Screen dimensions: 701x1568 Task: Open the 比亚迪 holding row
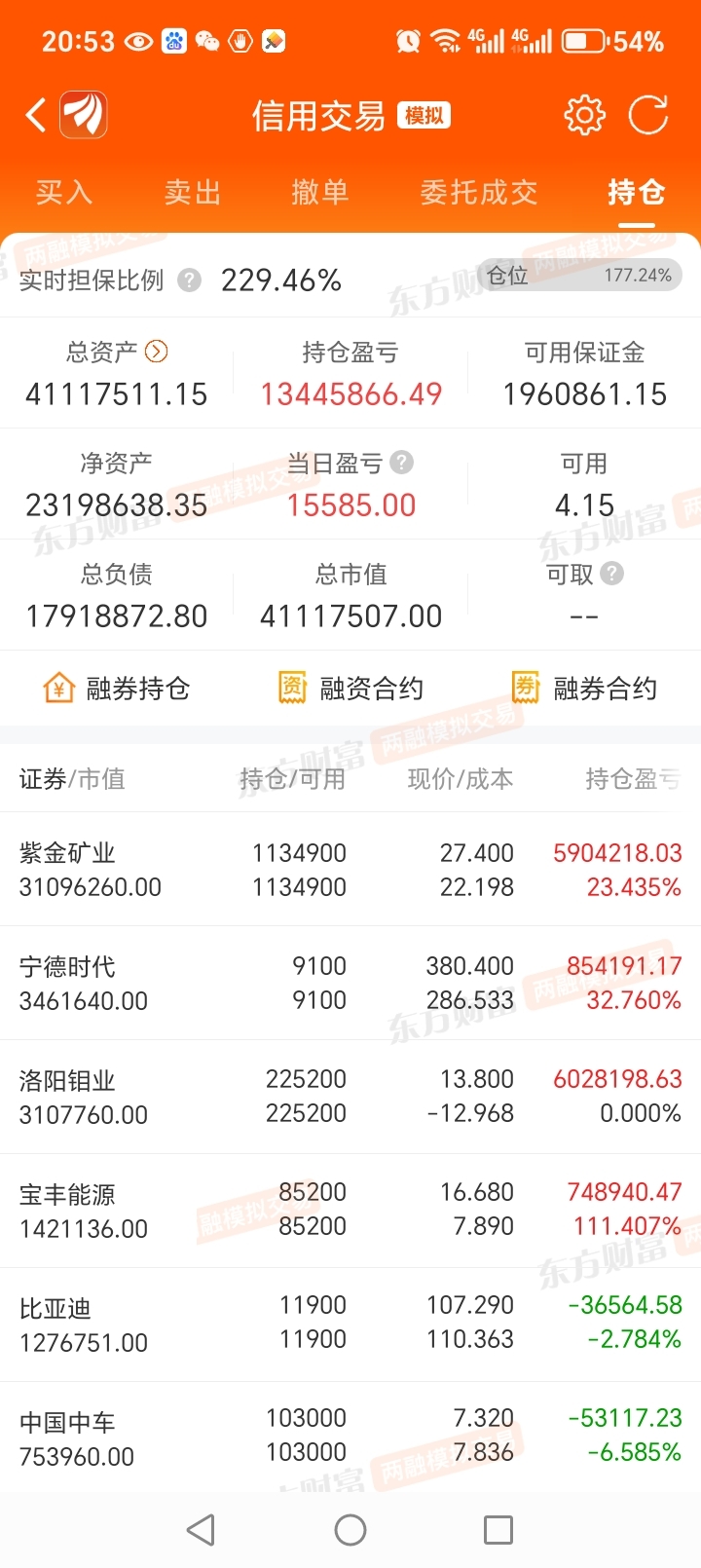coord(350,1325)
